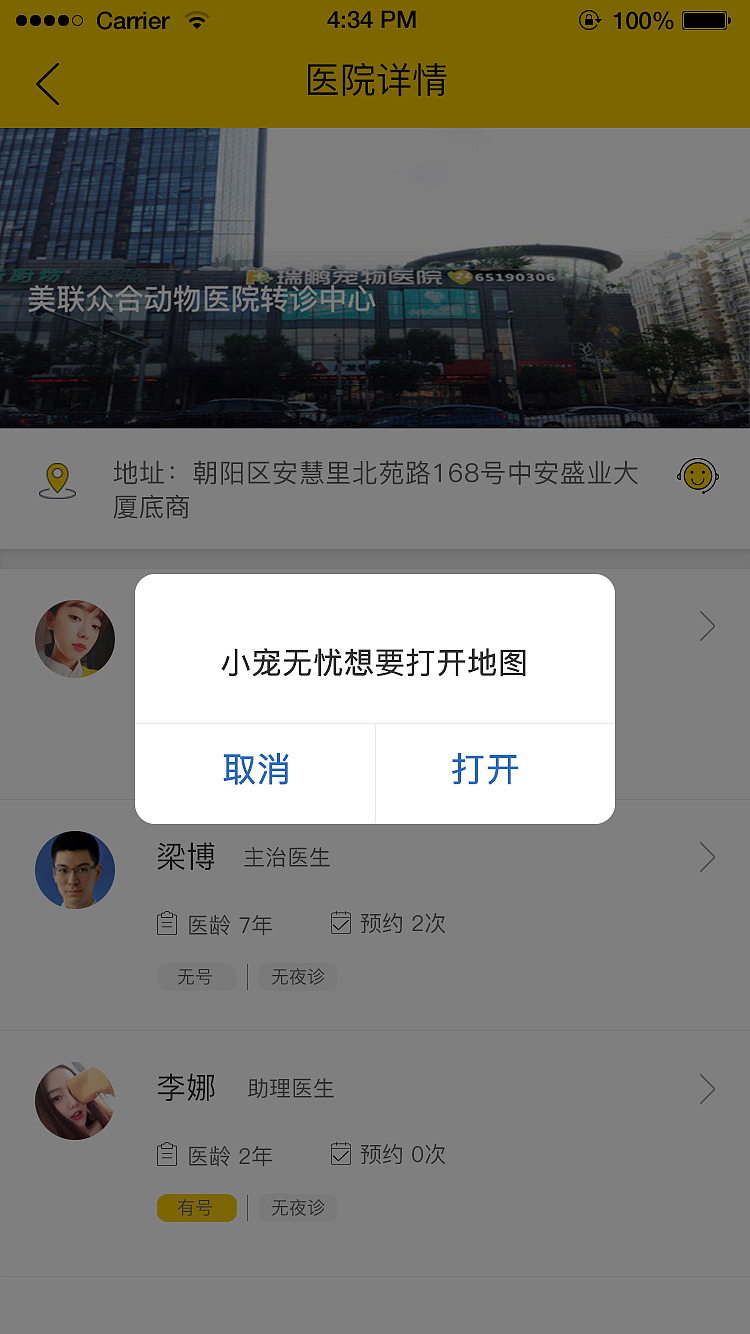750x1334 pixels.
Task: Tap the back arrow on 医院详情 header
Action: pyautogui.click(x=47, y=84)
